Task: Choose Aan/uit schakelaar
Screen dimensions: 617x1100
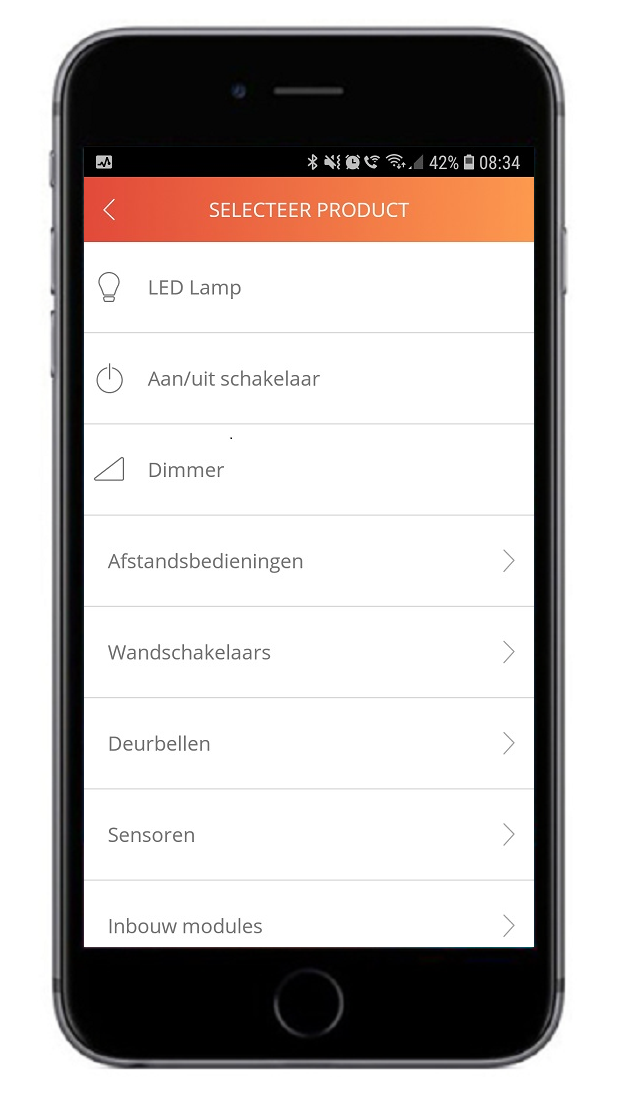Action: 308,379
